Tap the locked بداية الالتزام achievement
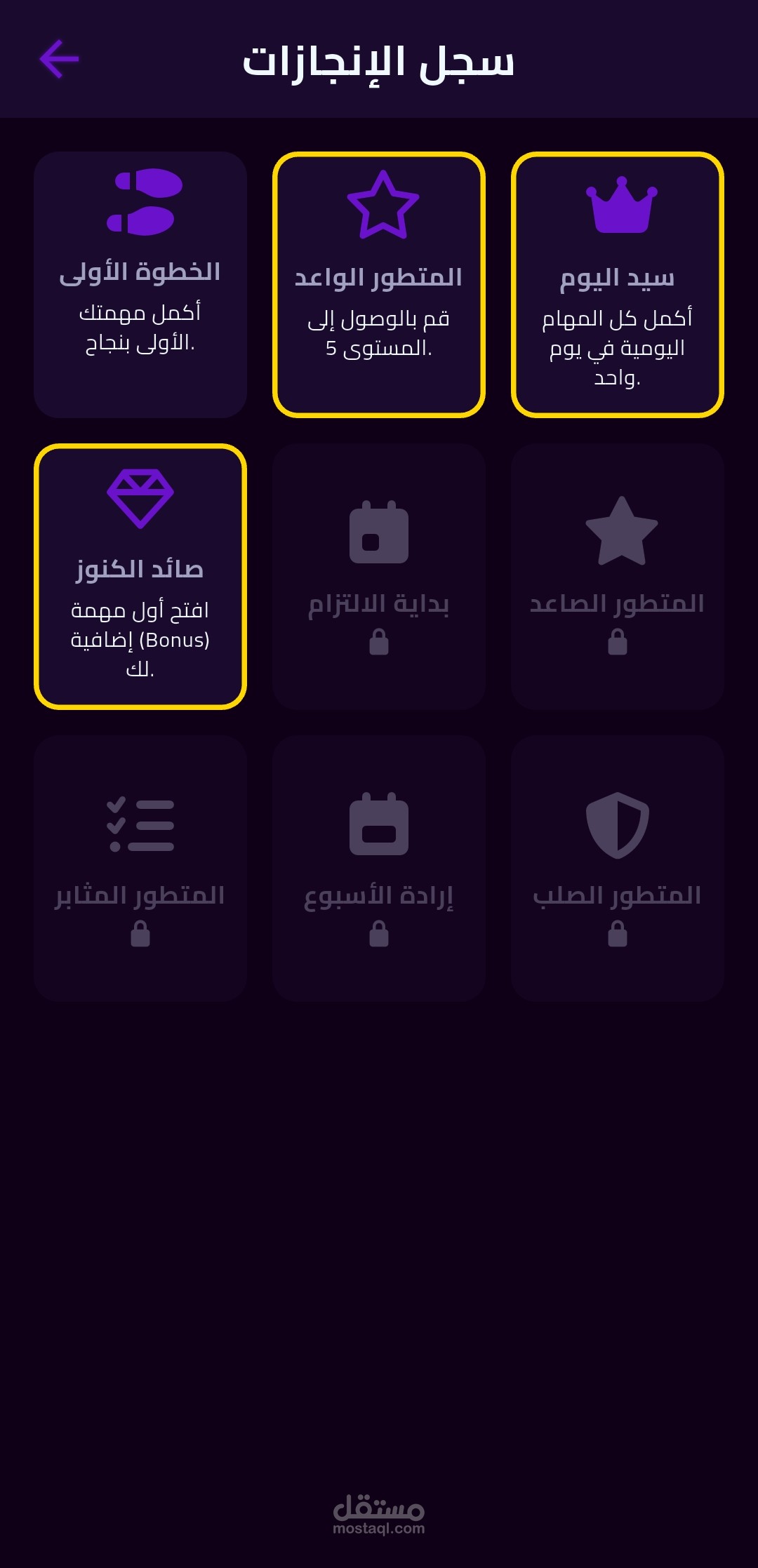The height and width of the screenshot is (1568, 758). pyautogui.click(x=379, y=577)
